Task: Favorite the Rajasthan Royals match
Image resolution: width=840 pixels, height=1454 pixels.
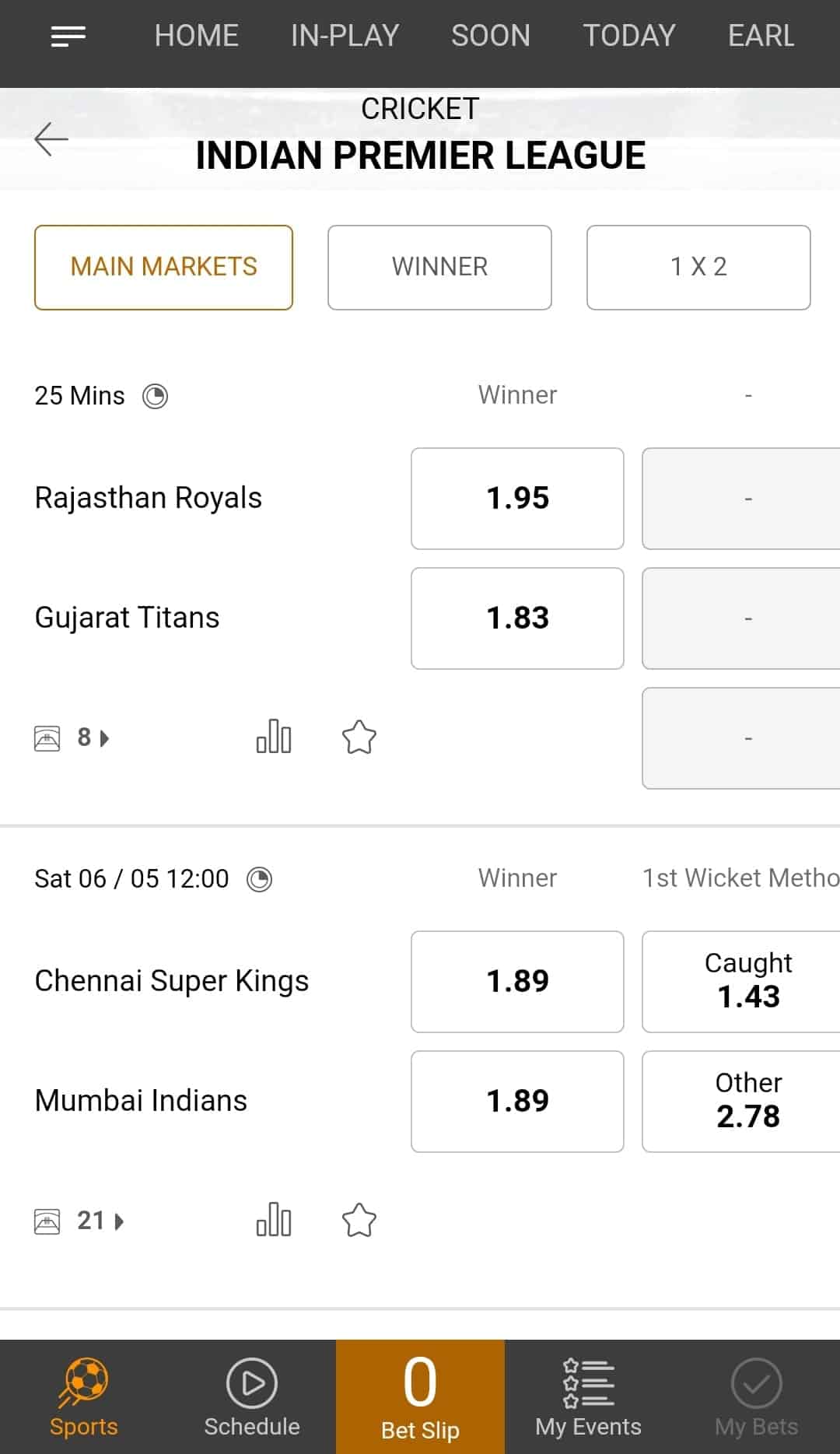Action: pyautogui.click(x=359, y=738)
